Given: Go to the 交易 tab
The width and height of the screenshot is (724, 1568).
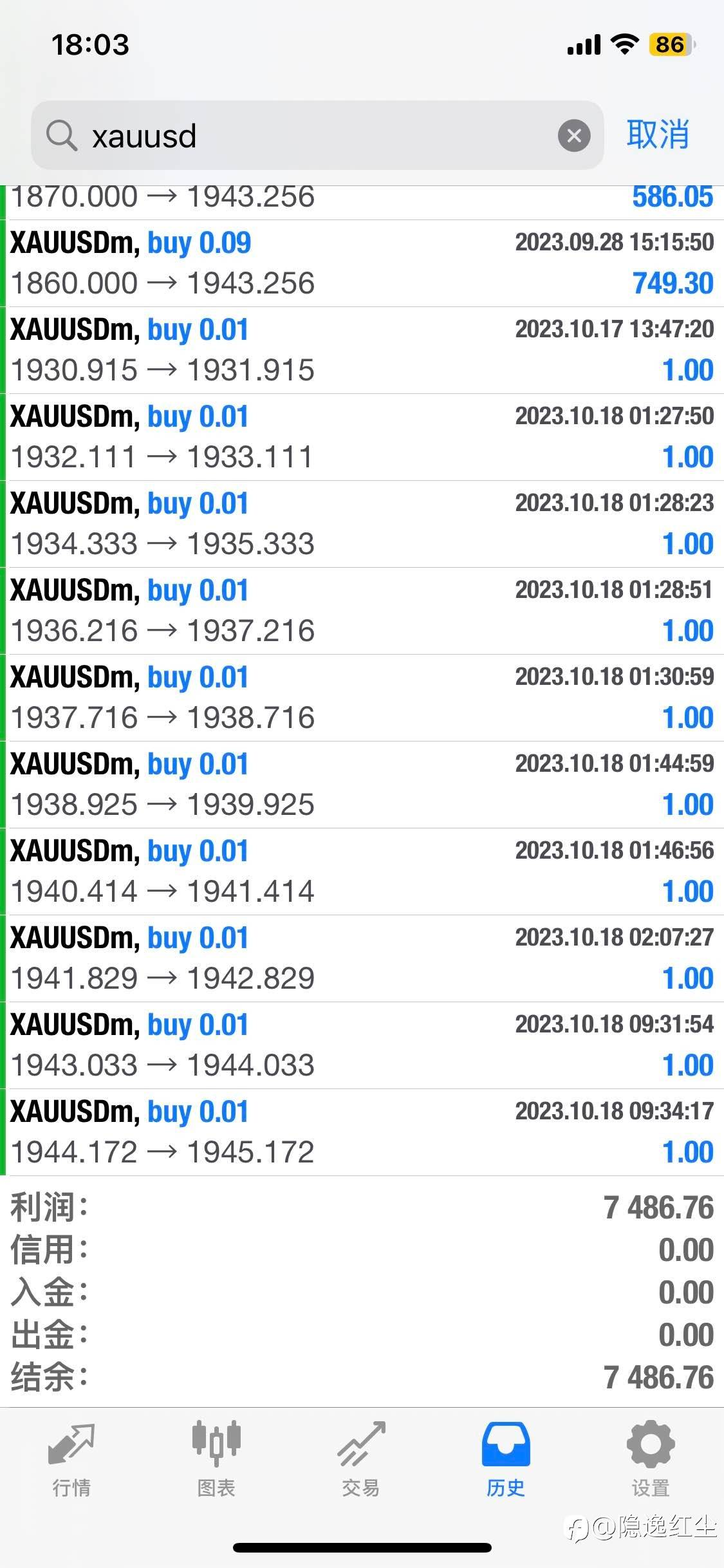Looking at the screenshot, I should coord(361,1459).
